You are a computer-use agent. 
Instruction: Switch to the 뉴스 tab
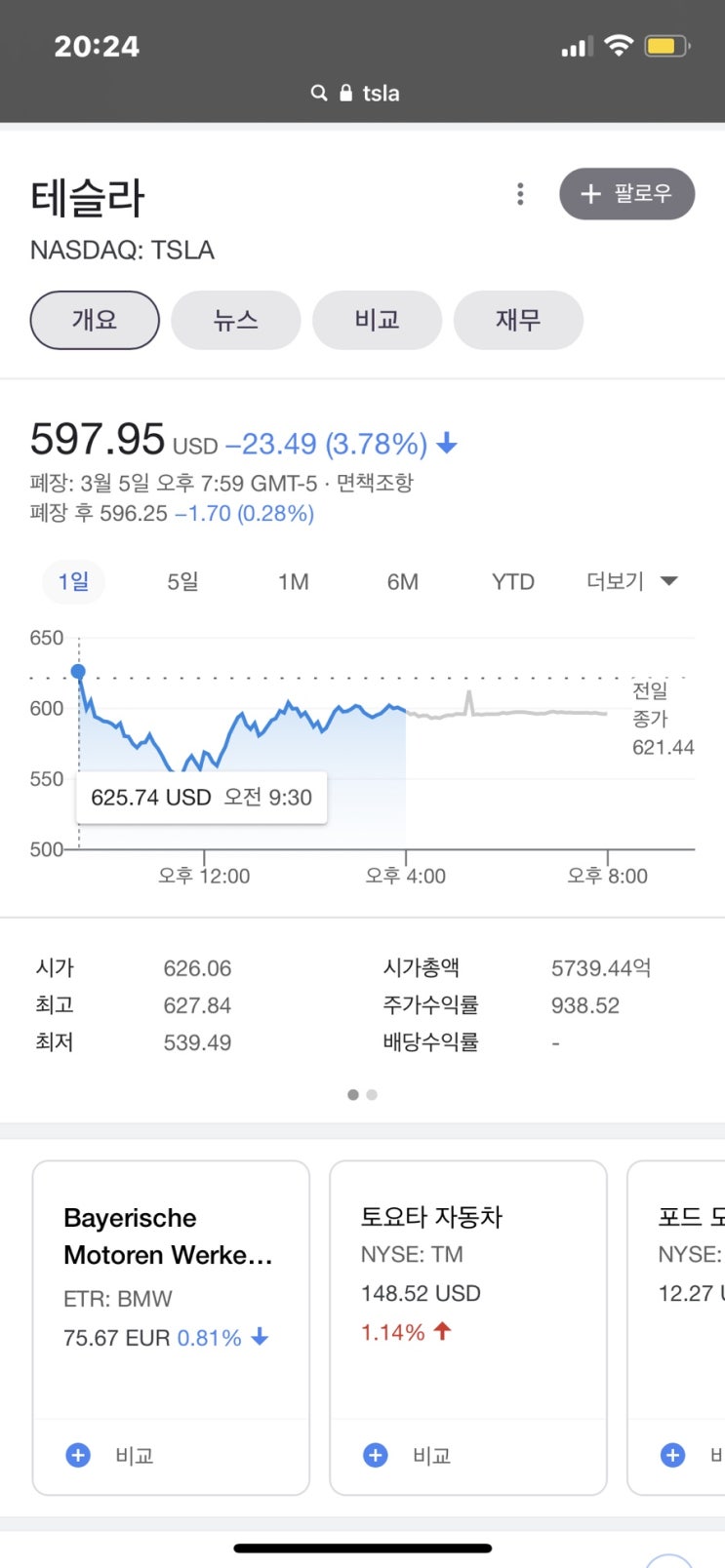point(235,320)
